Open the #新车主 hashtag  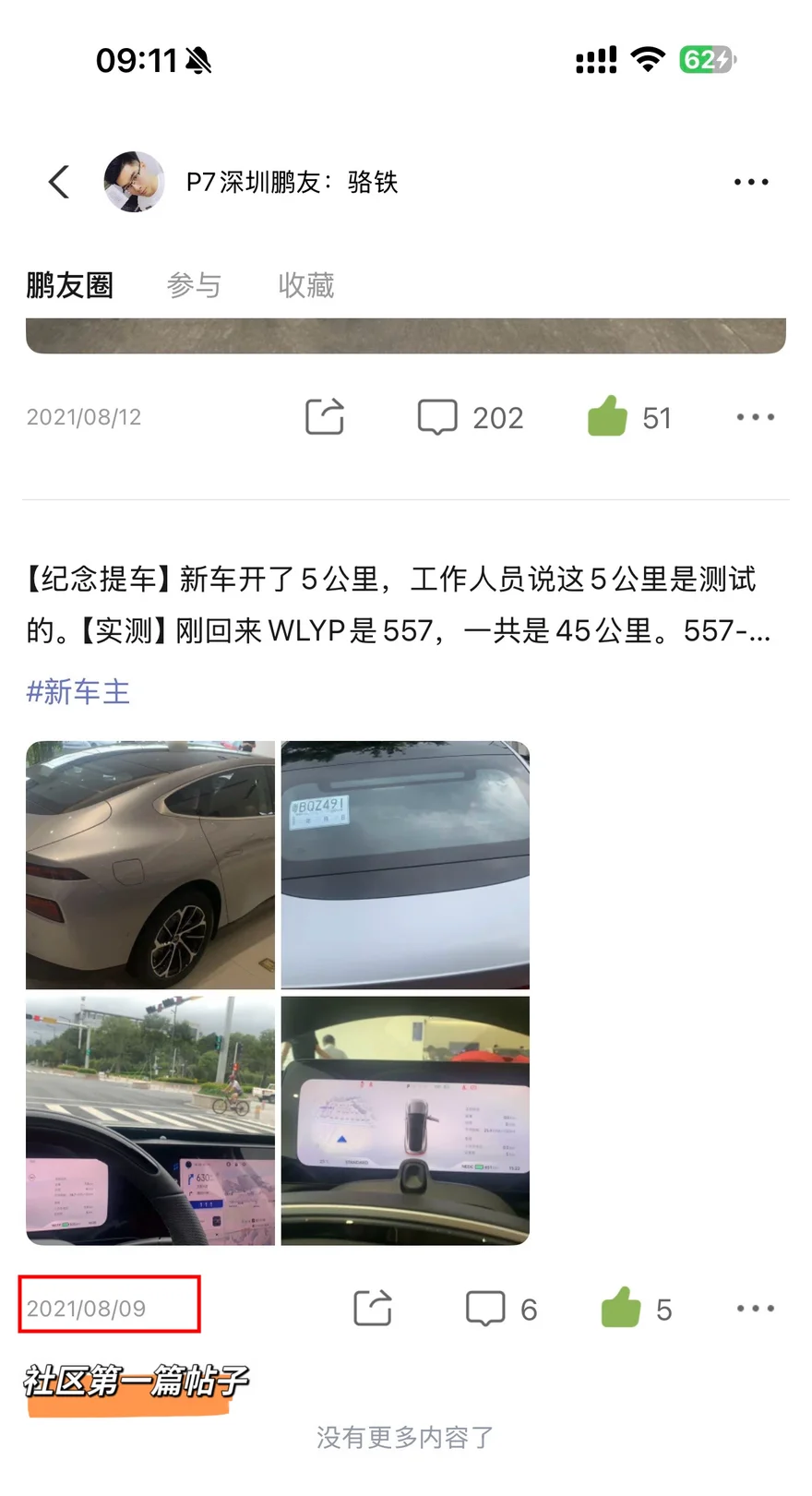click(x=78, y=691)
